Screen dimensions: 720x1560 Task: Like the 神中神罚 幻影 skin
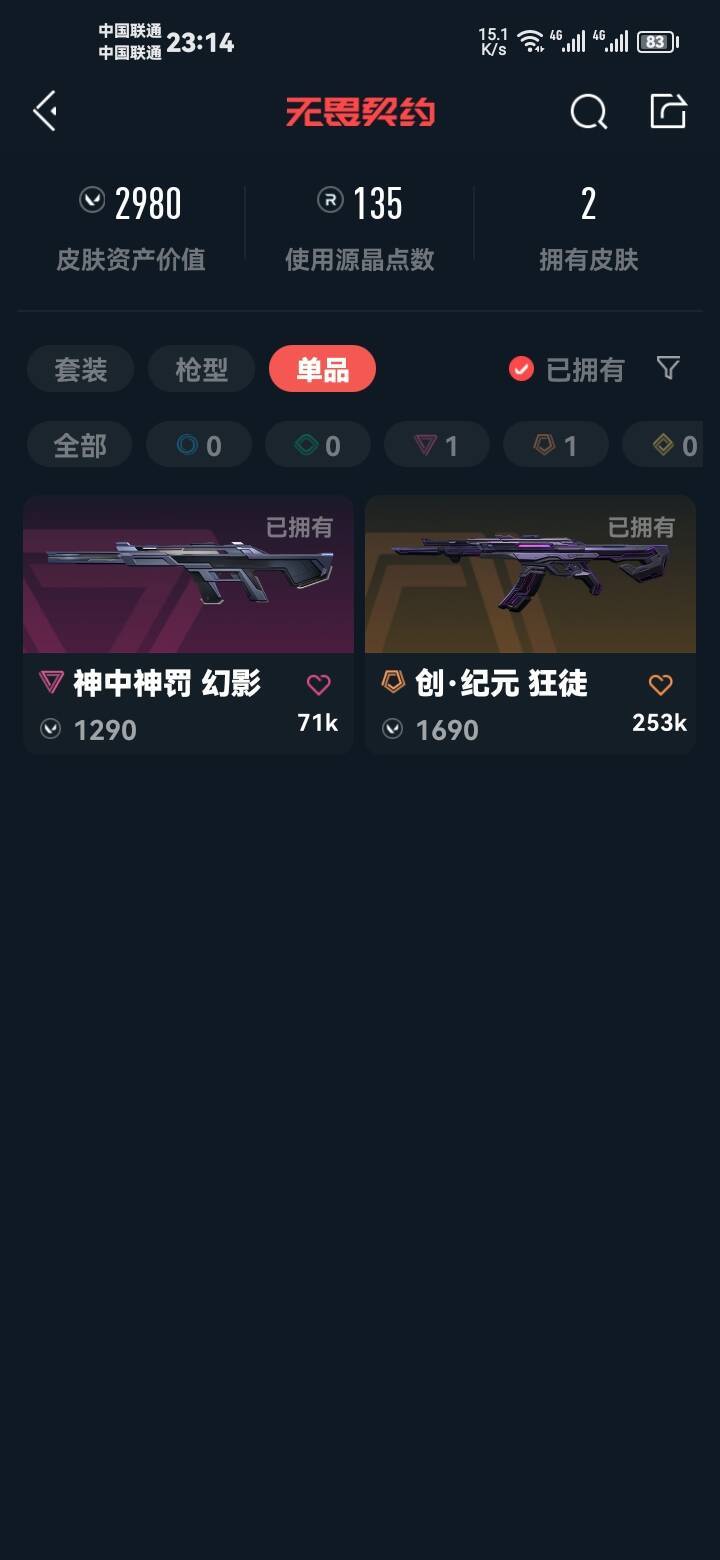tap(318, 685)
